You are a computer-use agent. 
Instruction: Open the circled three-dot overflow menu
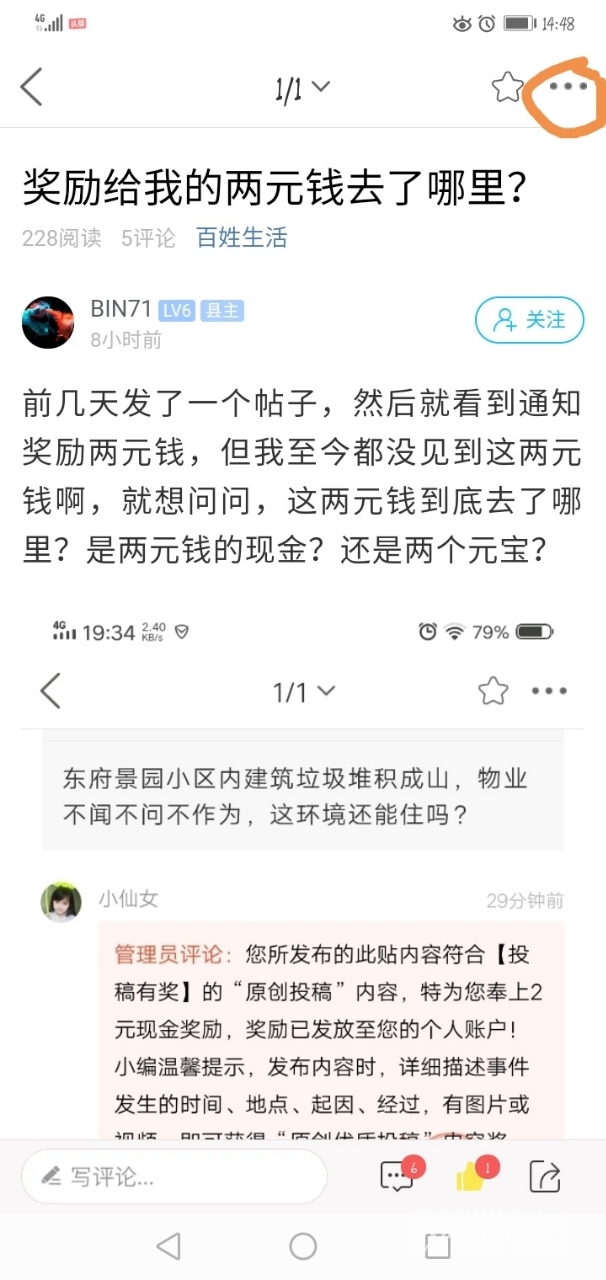click(569, 88)
